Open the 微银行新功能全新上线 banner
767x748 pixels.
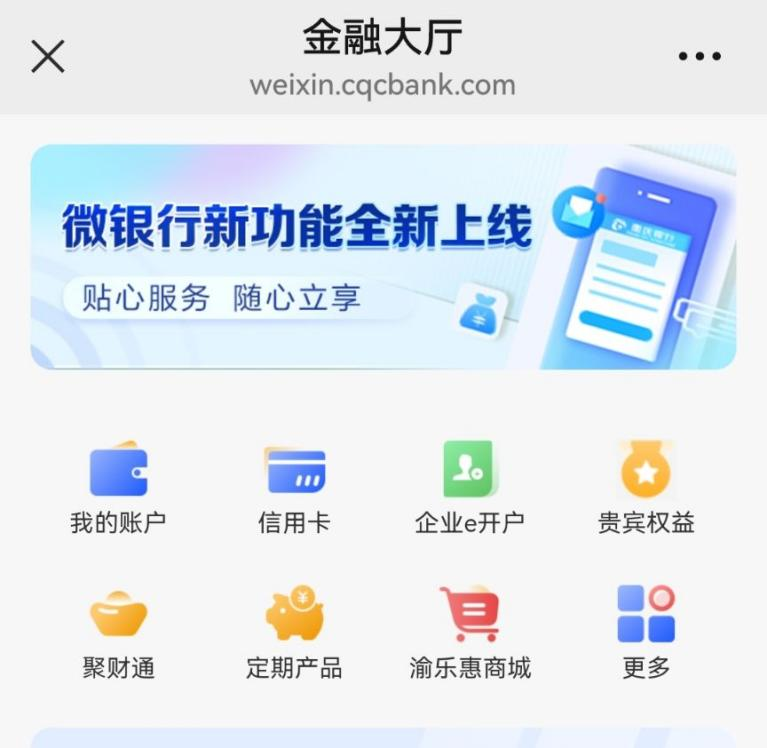pos(383,257)
